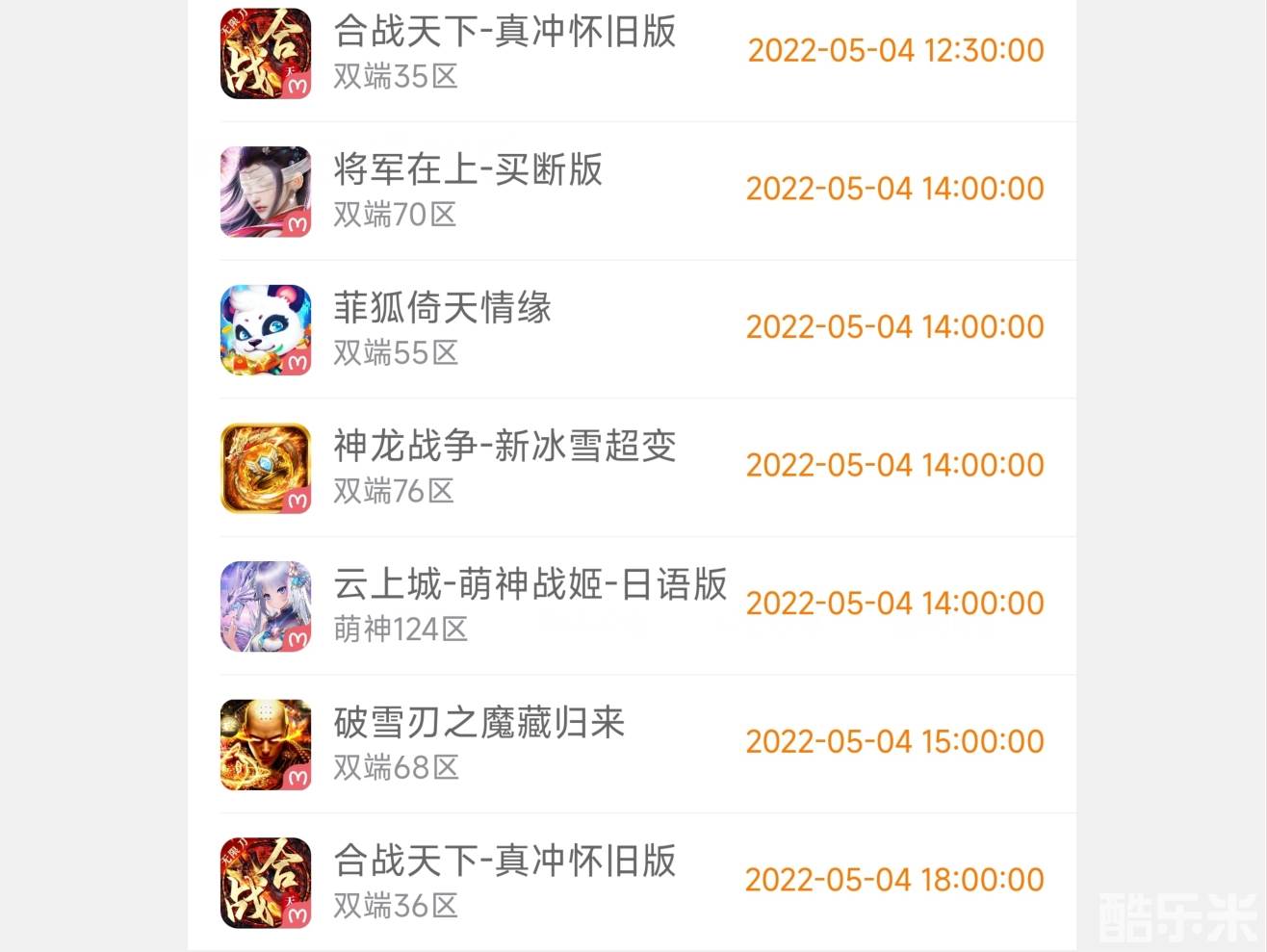Select 破雪刃之魔藏归来 双端68区 entry
The width and height of the screenshot is (1267, 952).
[x=479, y=744]
